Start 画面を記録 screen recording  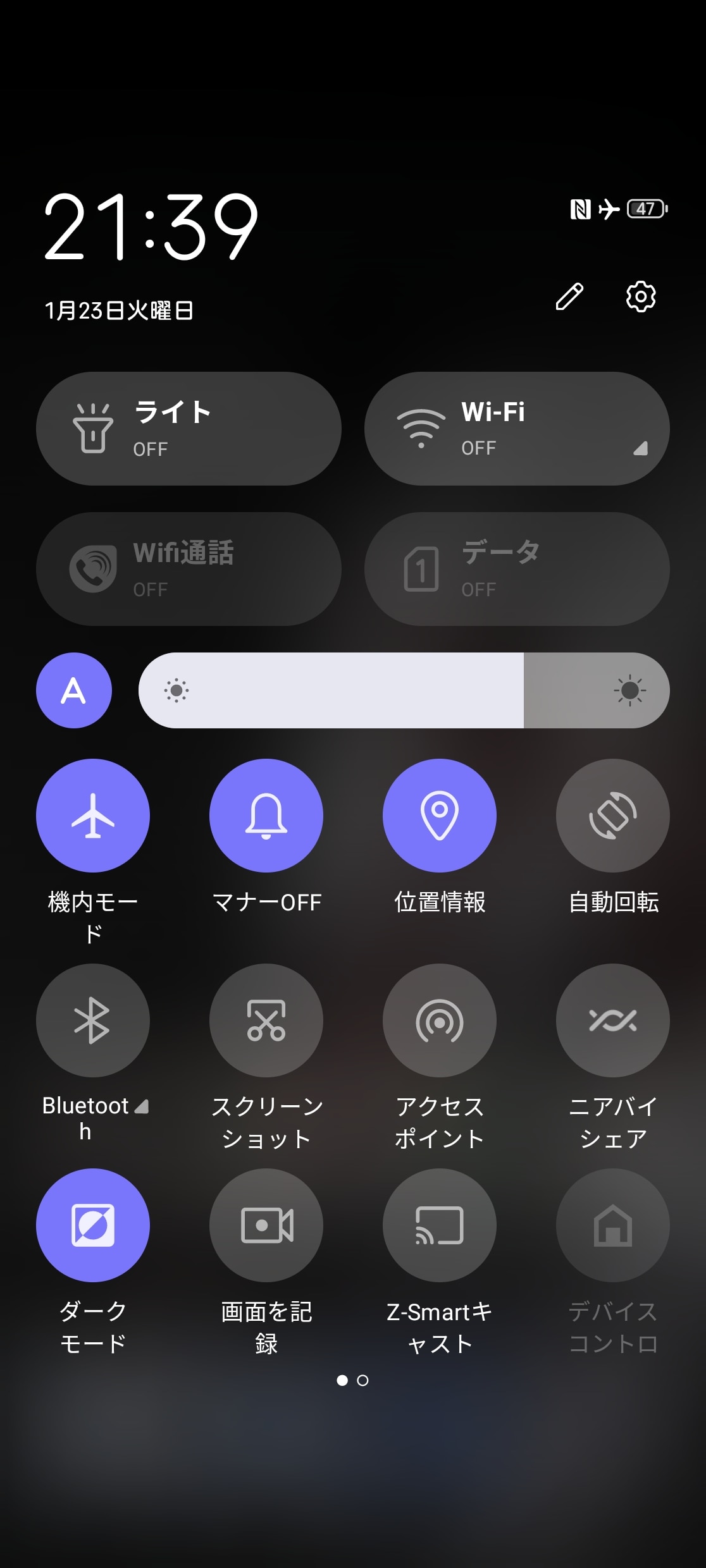click(x=266, y=1225)
